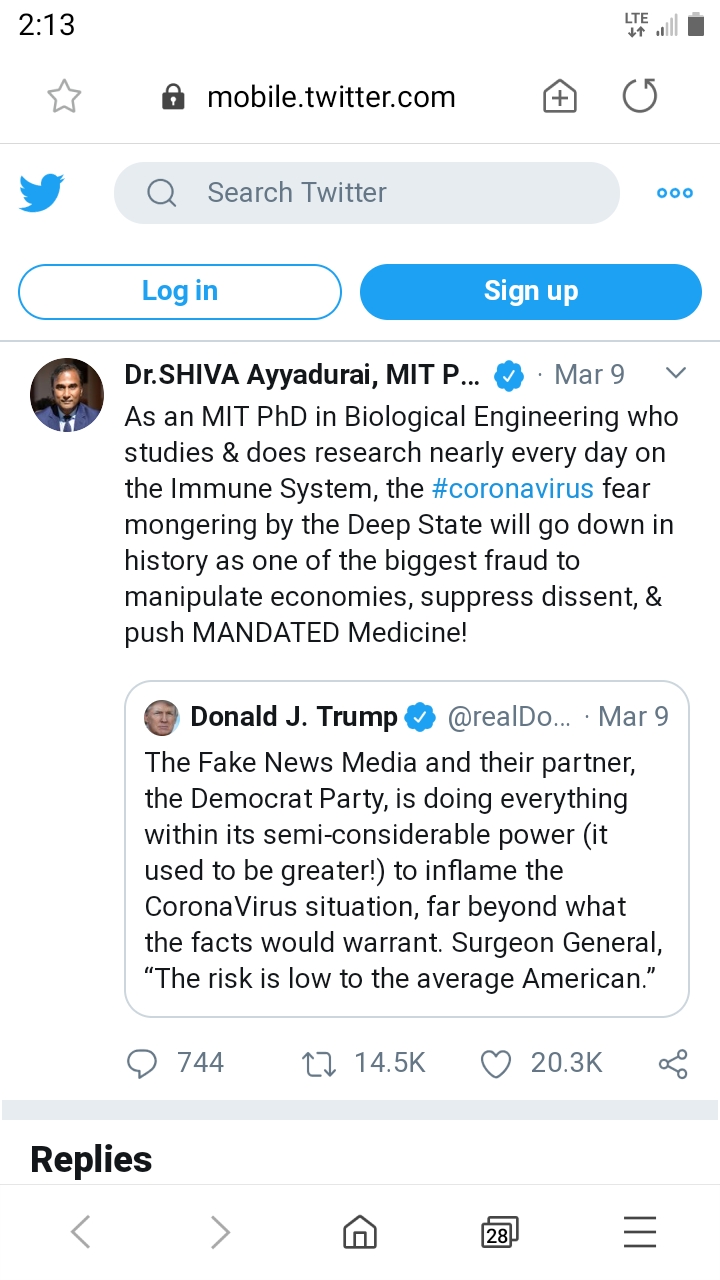The width and height of the screenshot is (720, 1280).
Task: Tap the Sign up button
Action: tap(531, 291)
